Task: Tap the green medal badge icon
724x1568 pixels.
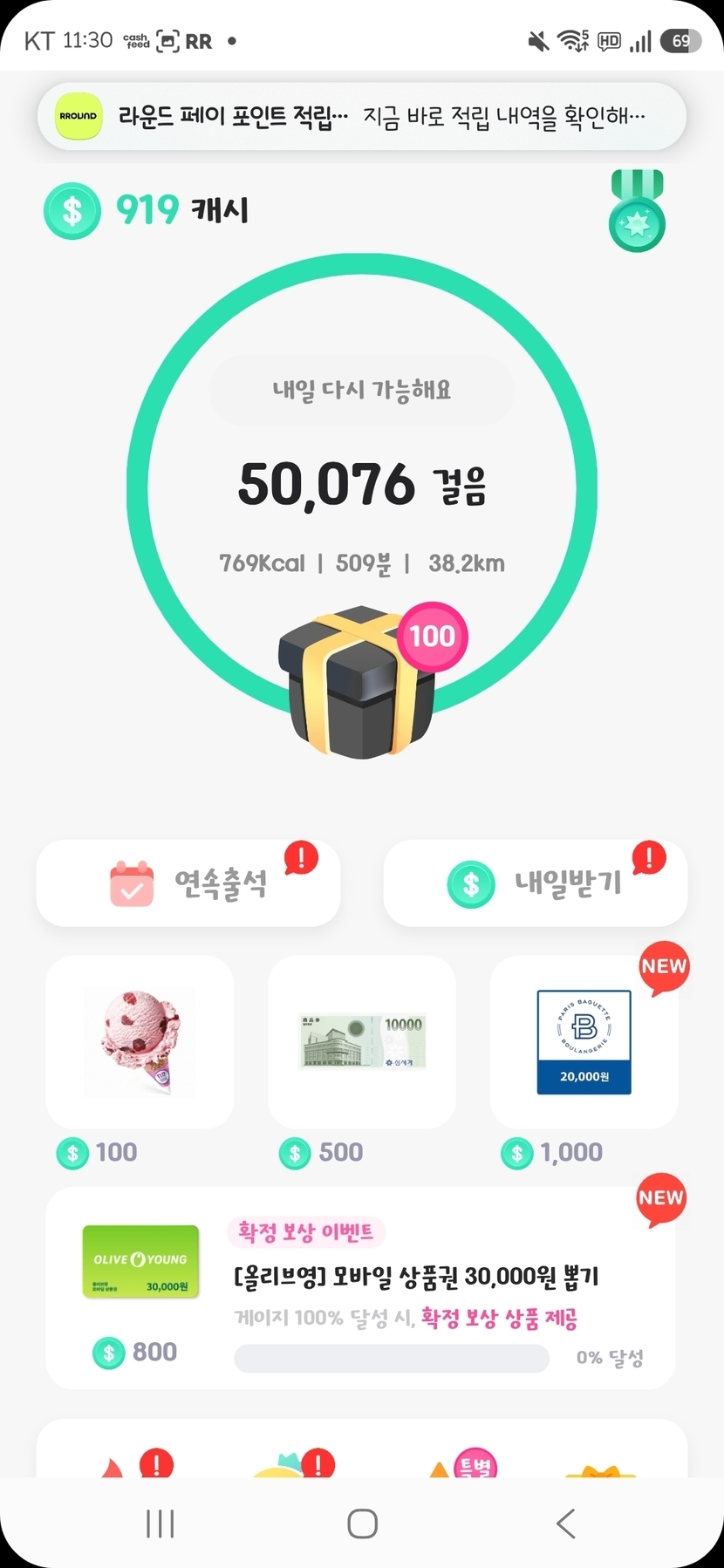Action: click(x=637, y=212)
